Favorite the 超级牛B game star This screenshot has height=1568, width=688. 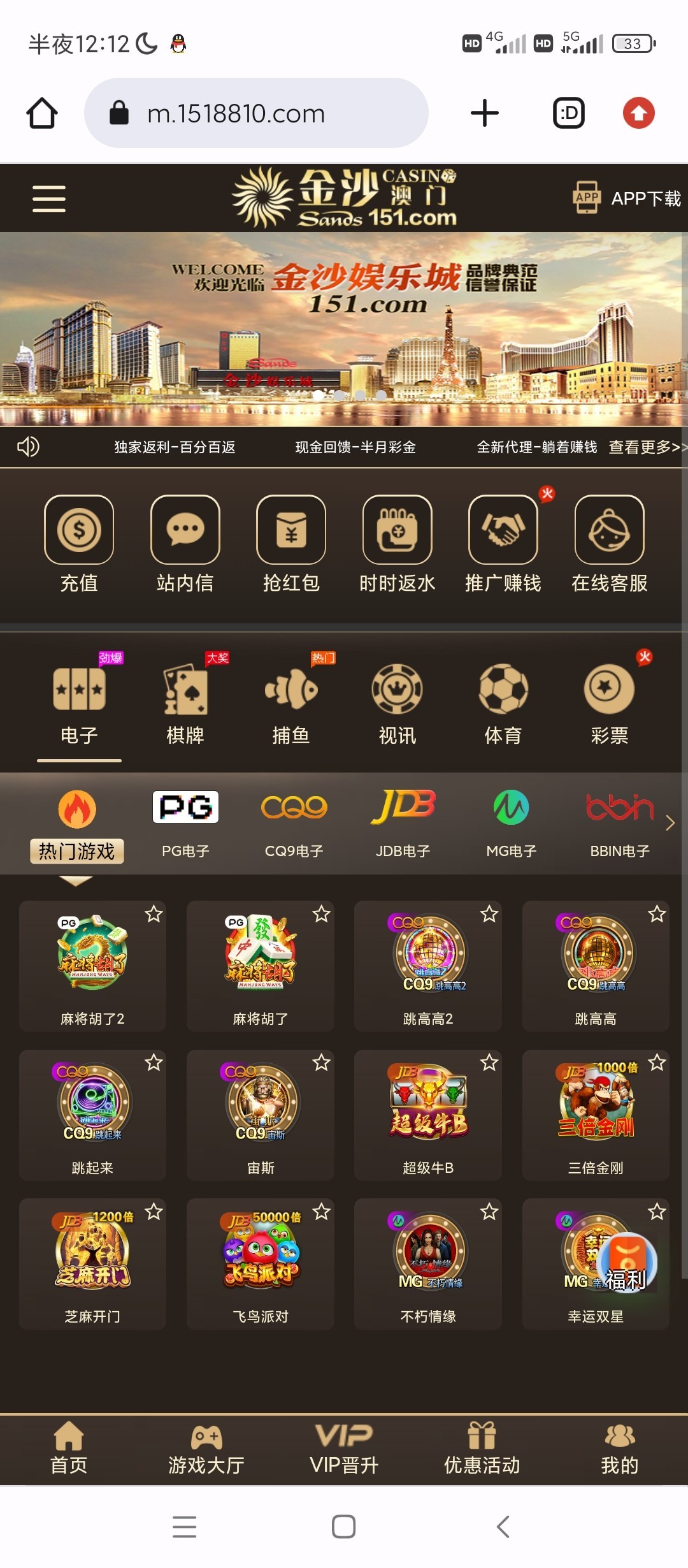(x=489, y=1063)
